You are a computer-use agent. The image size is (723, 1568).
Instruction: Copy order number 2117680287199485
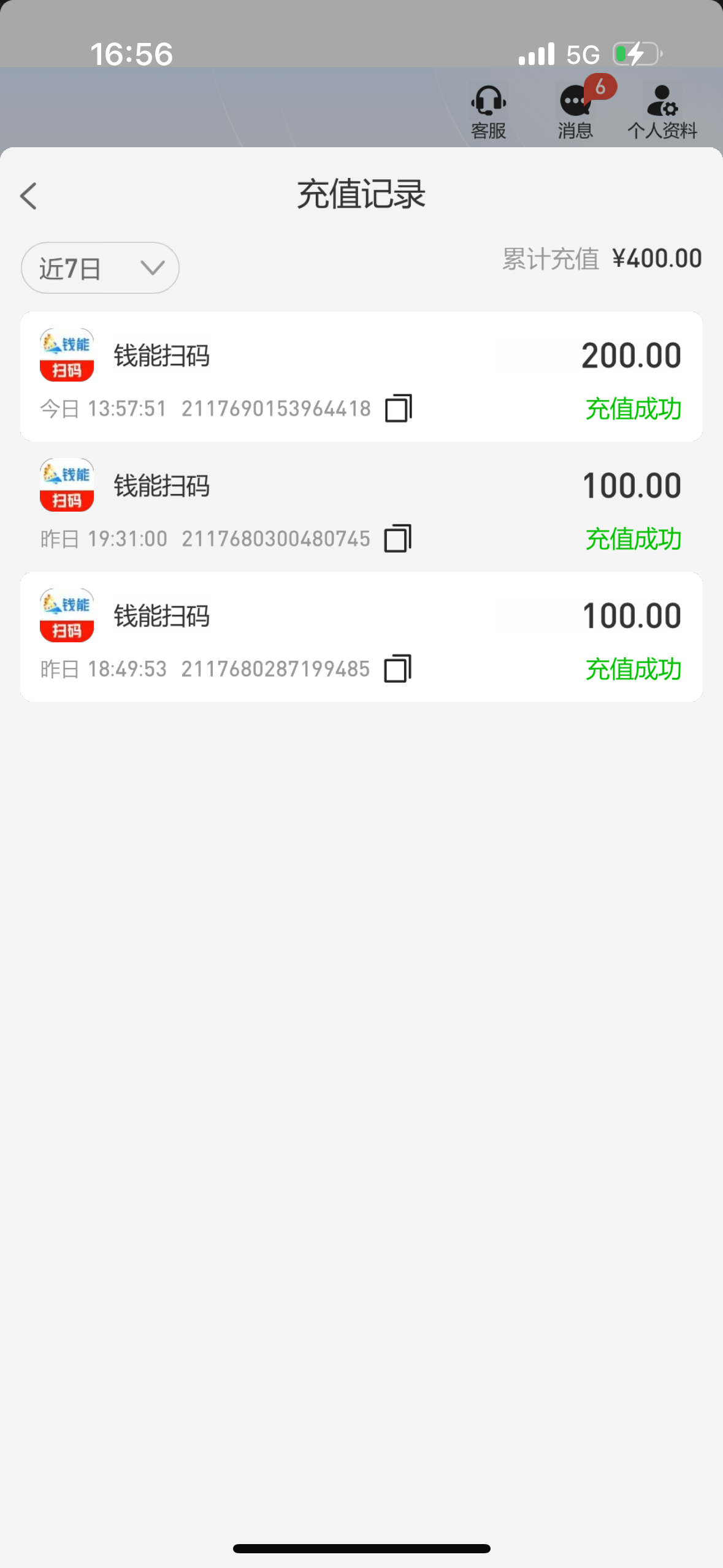pos(397,669)
